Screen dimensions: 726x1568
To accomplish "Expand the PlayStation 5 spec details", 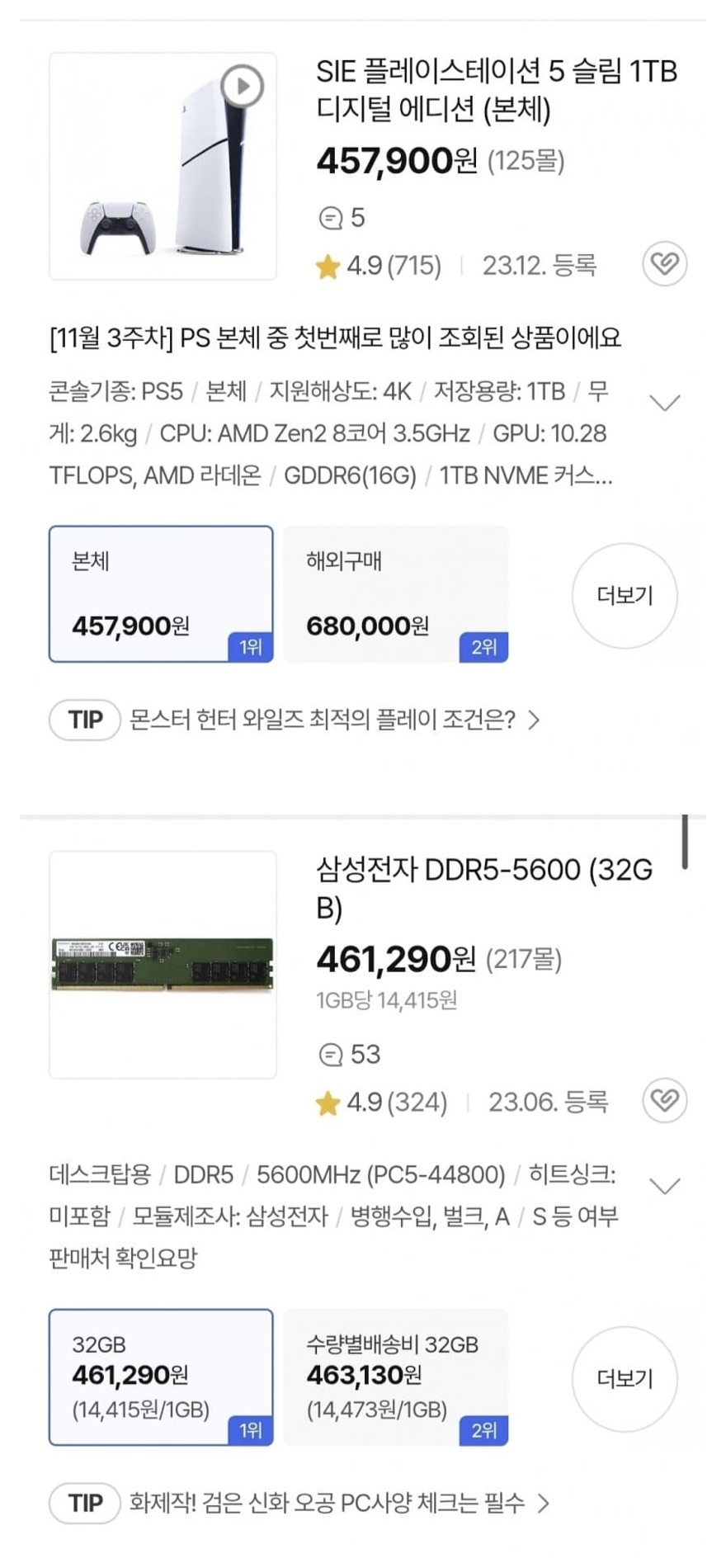I will point(664,403).
